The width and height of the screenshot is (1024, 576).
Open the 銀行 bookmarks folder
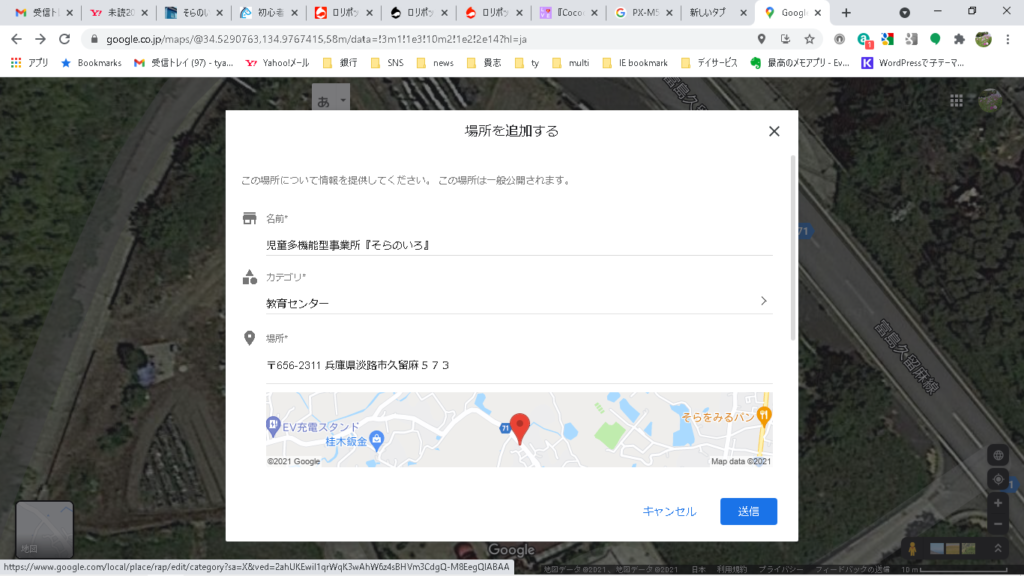pyautogui.click(x=340, y=62)
